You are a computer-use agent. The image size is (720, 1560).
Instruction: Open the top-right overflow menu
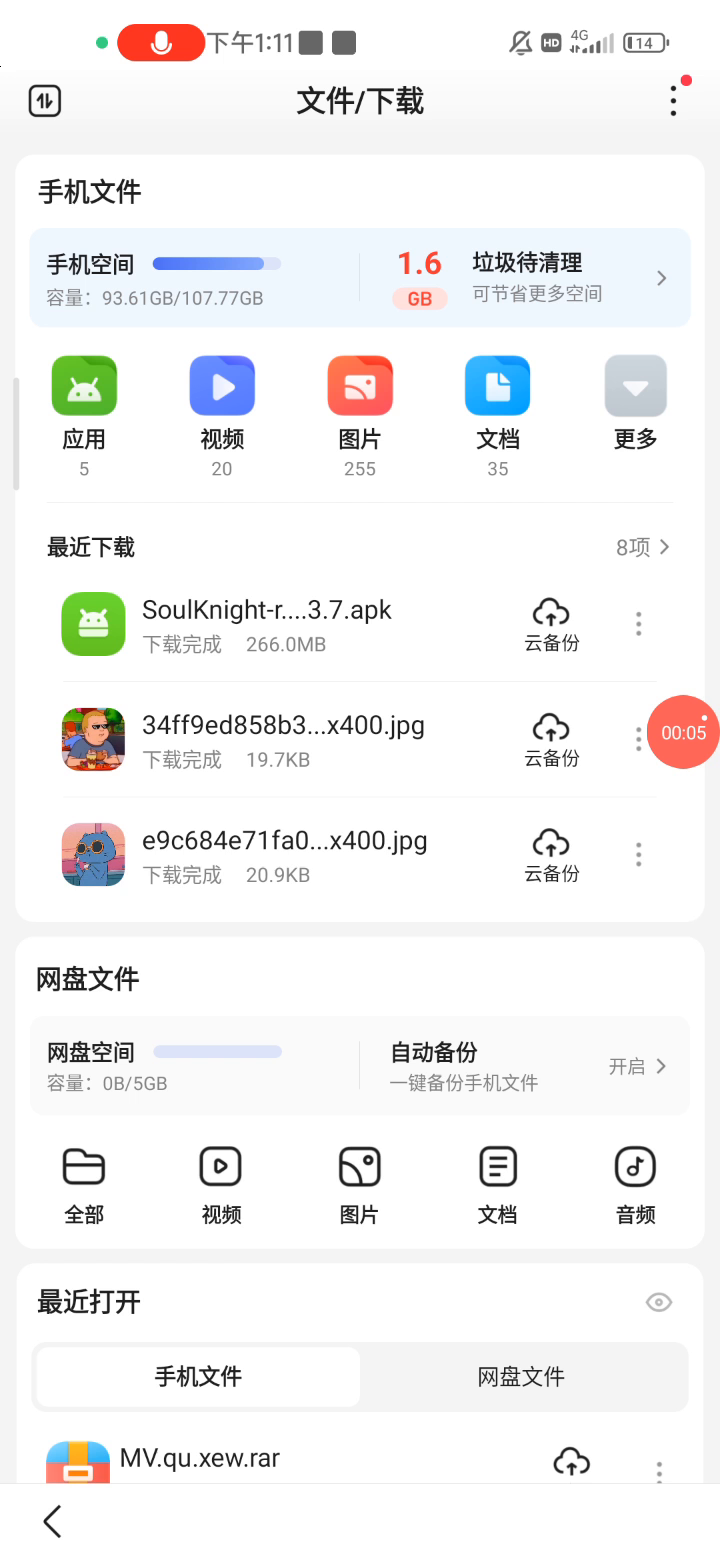click(674, 100)
